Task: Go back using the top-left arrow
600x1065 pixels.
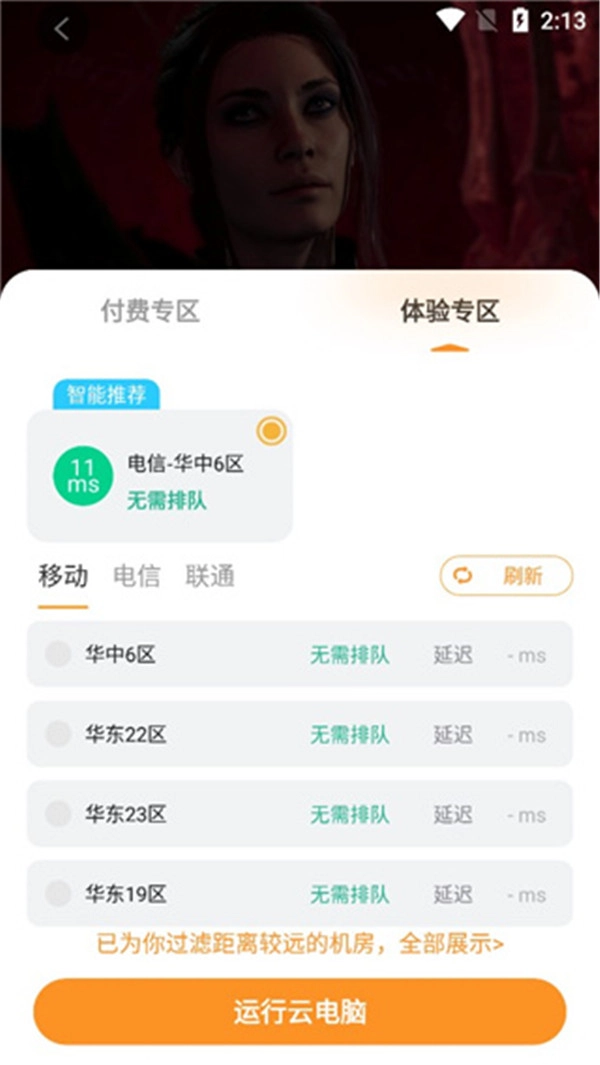Action: (62, 30)
